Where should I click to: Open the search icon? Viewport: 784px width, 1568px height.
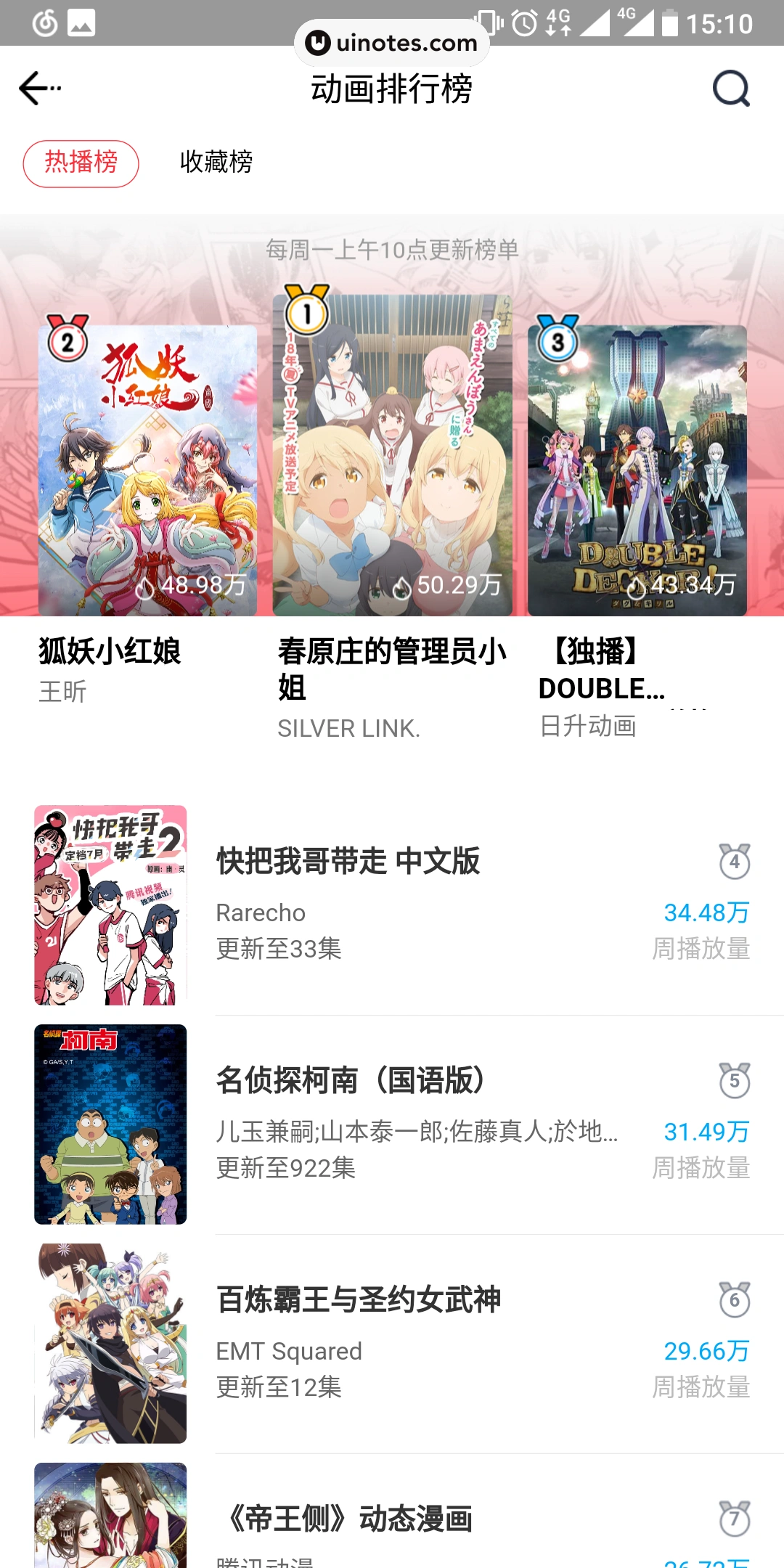point(730,89)
